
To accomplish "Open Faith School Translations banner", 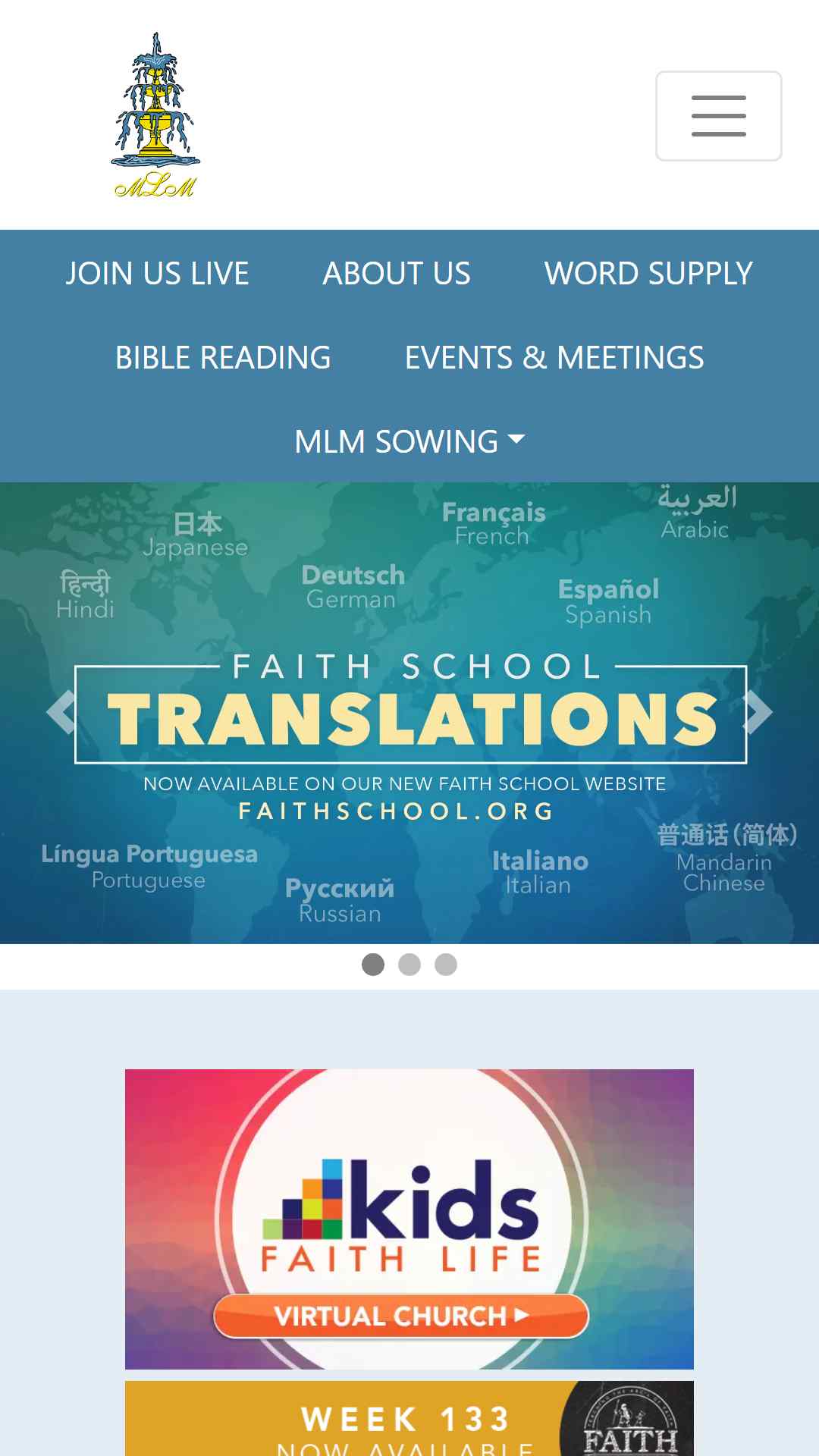I will [409, 713].
